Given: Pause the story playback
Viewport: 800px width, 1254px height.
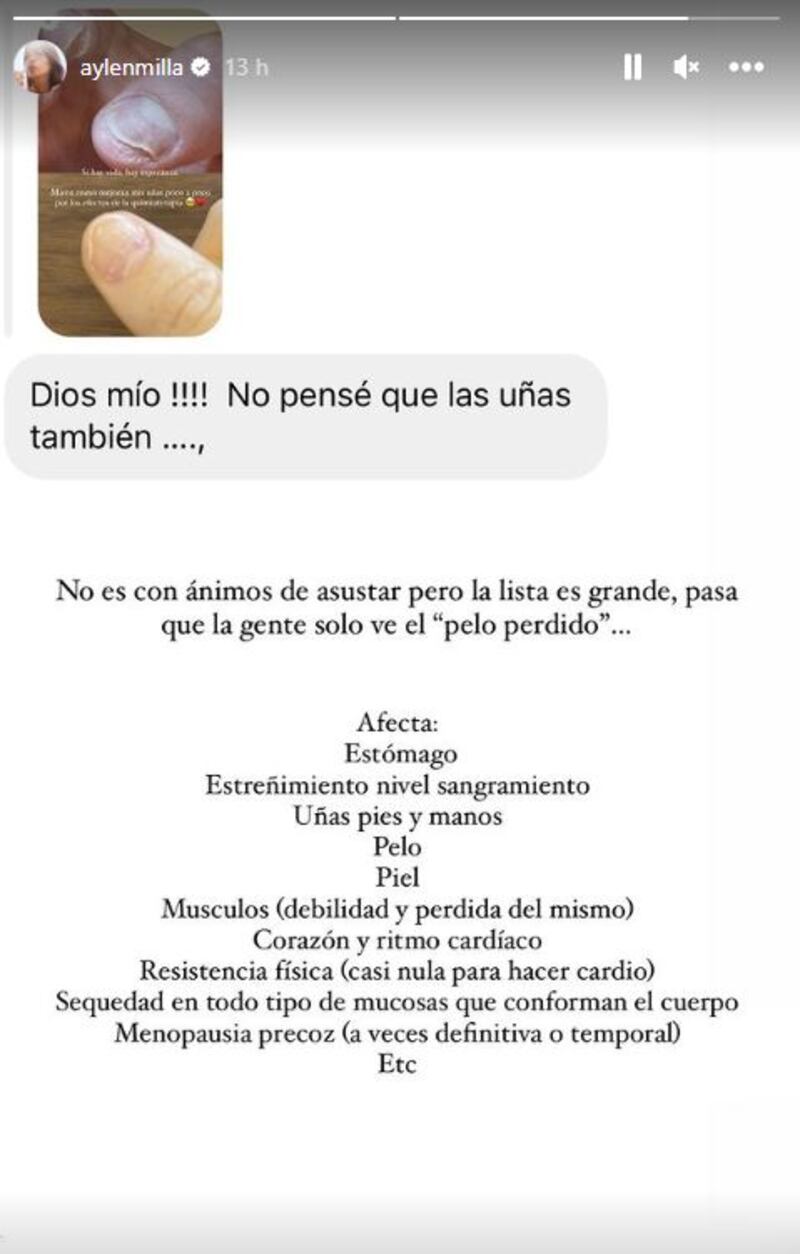Looking at the screenshot, I should click(632, 67).
